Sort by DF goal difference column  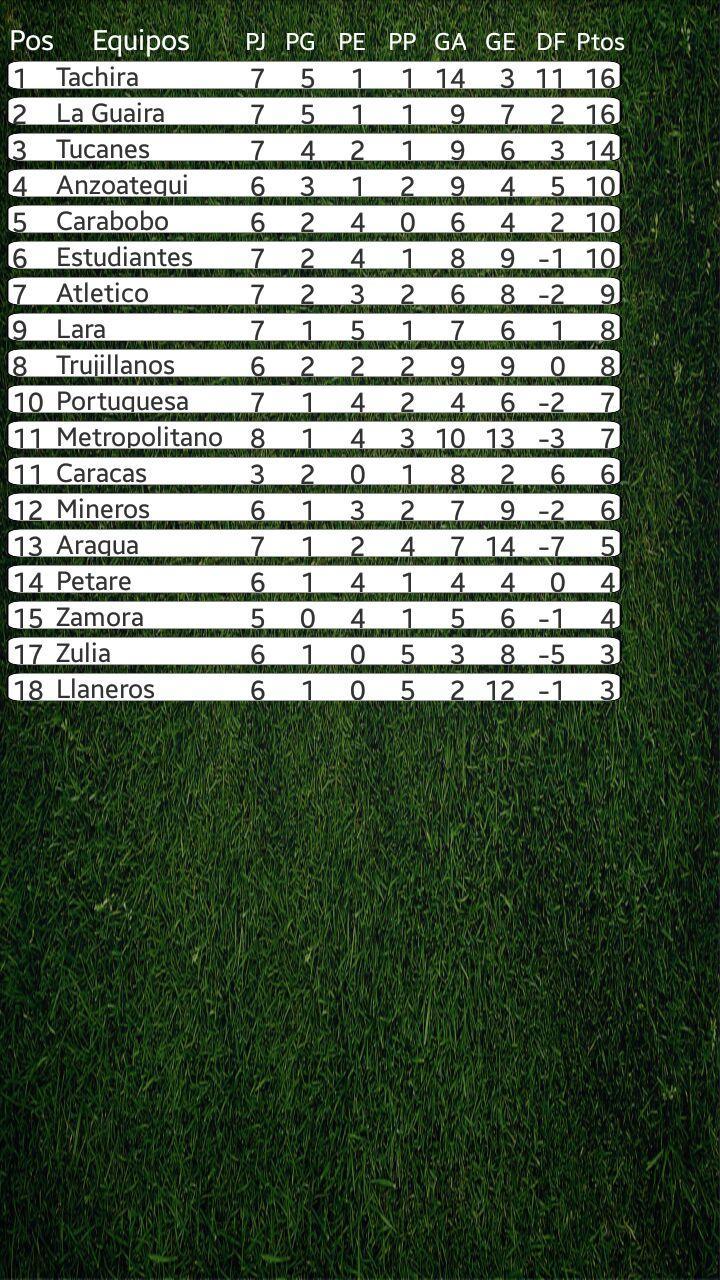tap(548, 42)
